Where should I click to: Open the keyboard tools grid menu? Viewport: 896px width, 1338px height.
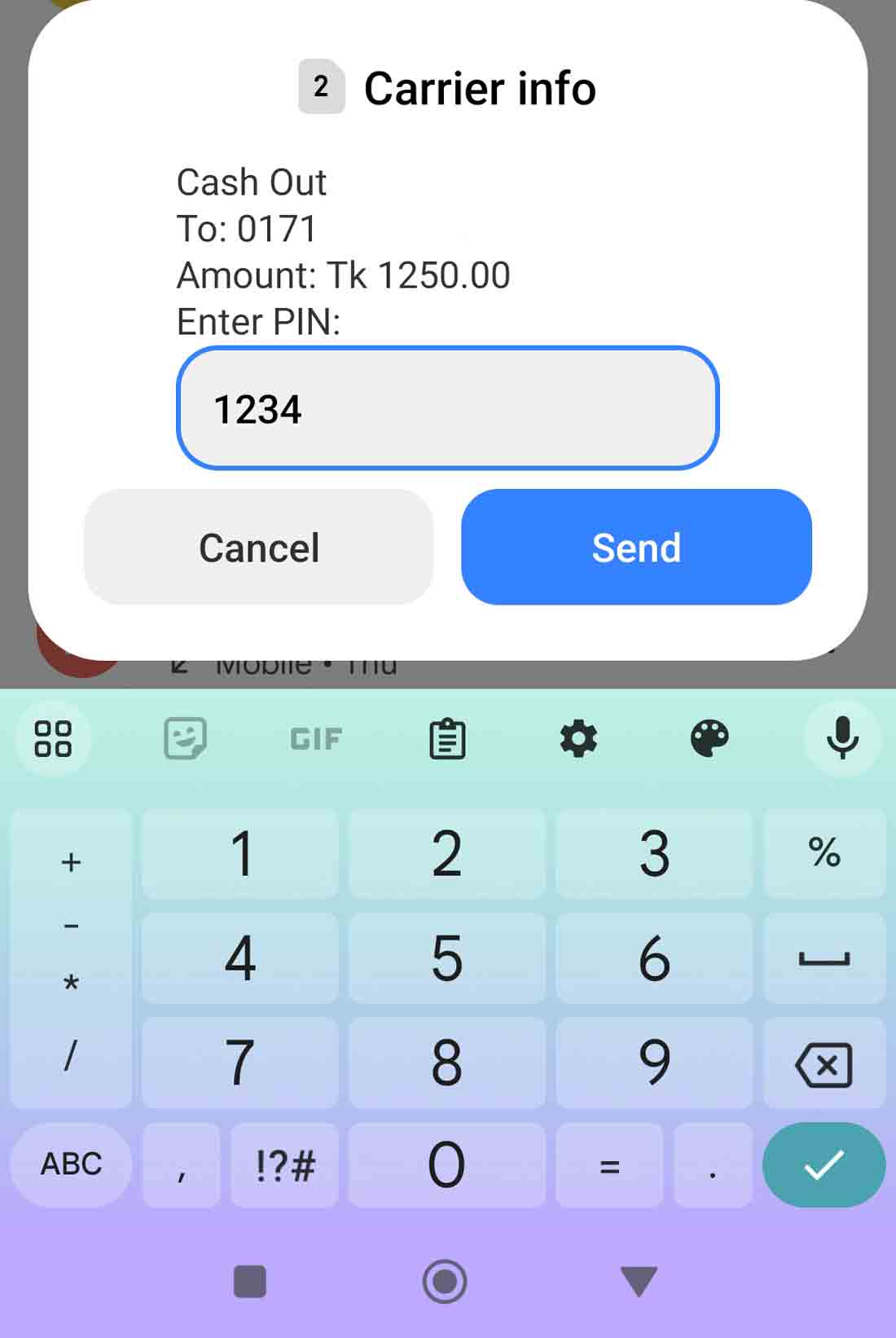click(53, 739)
